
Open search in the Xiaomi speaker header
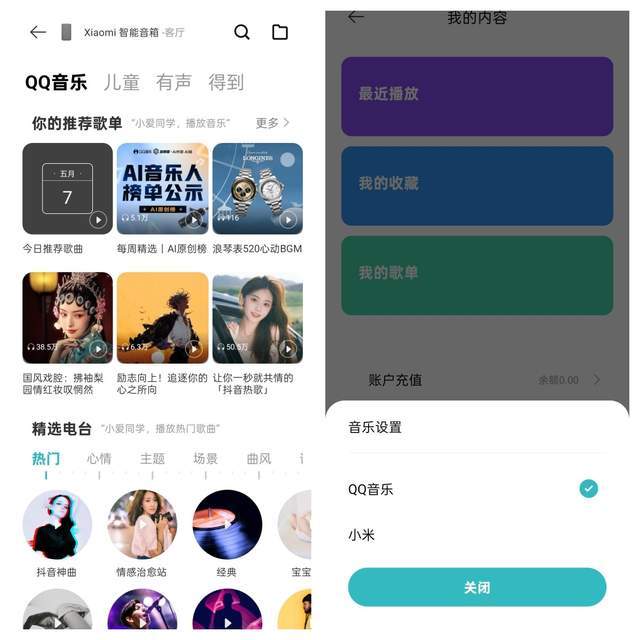click(x=242, y=32)
